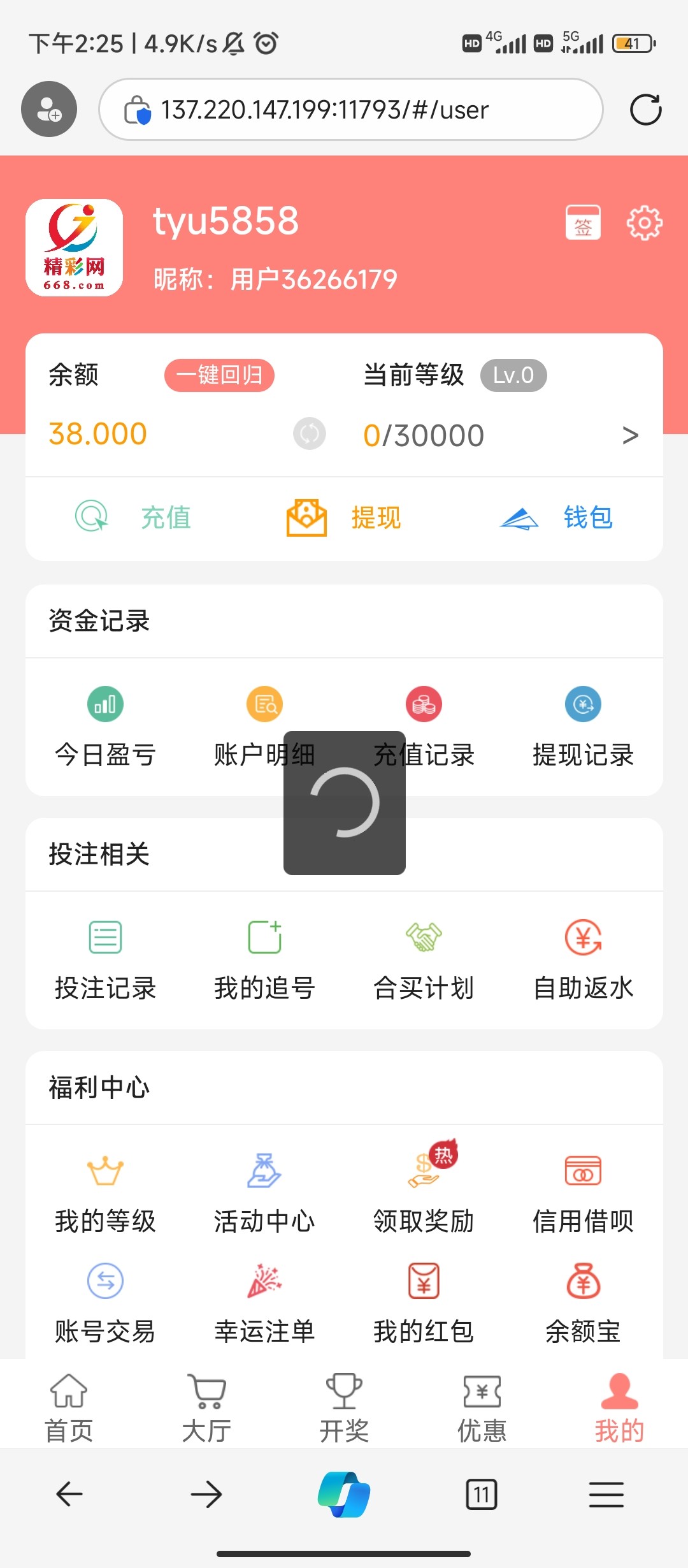The height and width of the screenshot is (1568, 688).
Task: Refresh the balance with the circular arrows icon
Action: [x=310, y=433]
